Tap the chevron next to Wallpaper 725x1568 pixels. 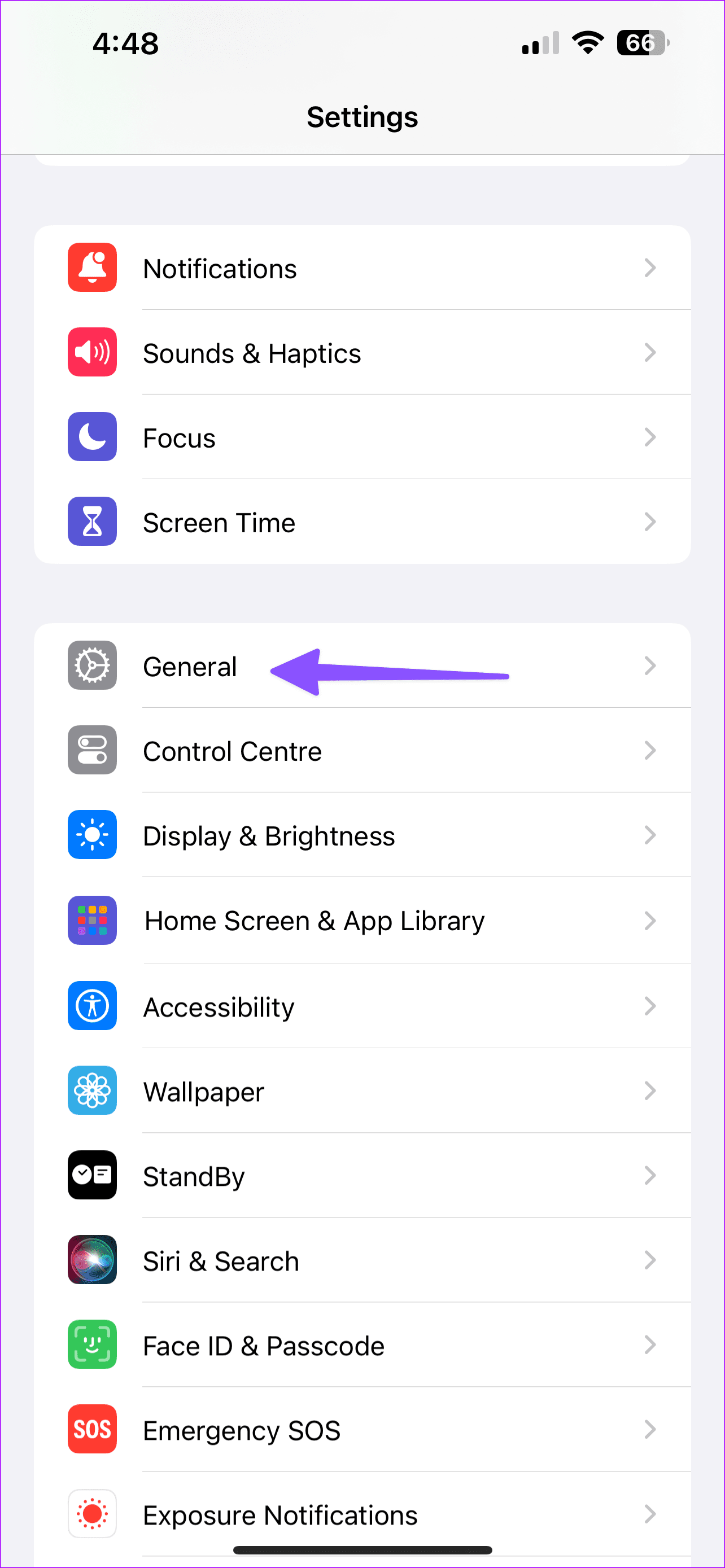point(650,1091)
